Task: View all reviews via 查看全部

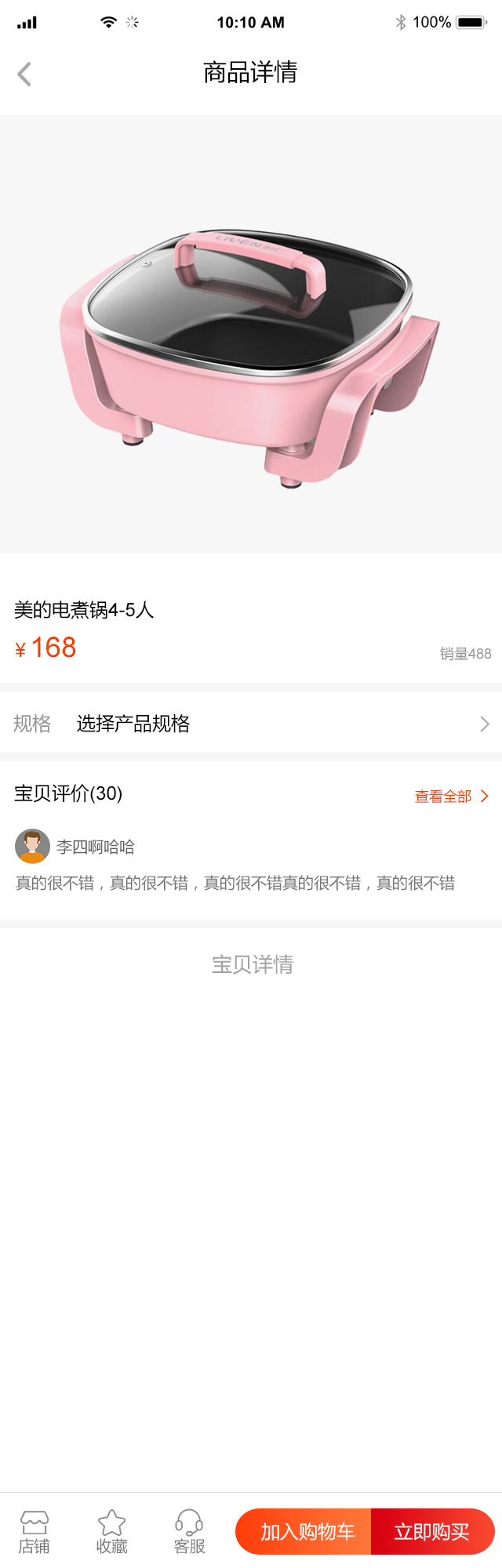Action: 451,797
